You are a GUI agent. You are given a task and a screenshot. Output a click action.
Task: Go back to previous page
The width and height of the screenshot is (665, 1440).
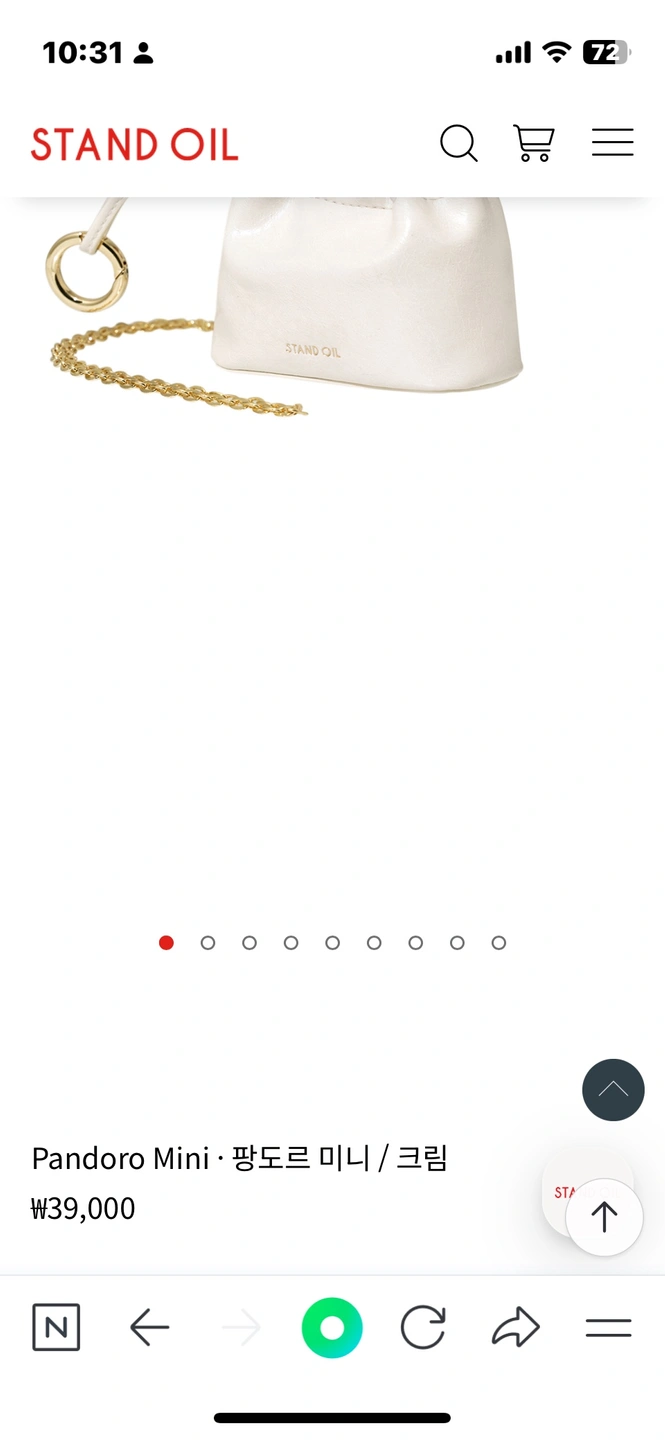click(x=150, y=1328)
